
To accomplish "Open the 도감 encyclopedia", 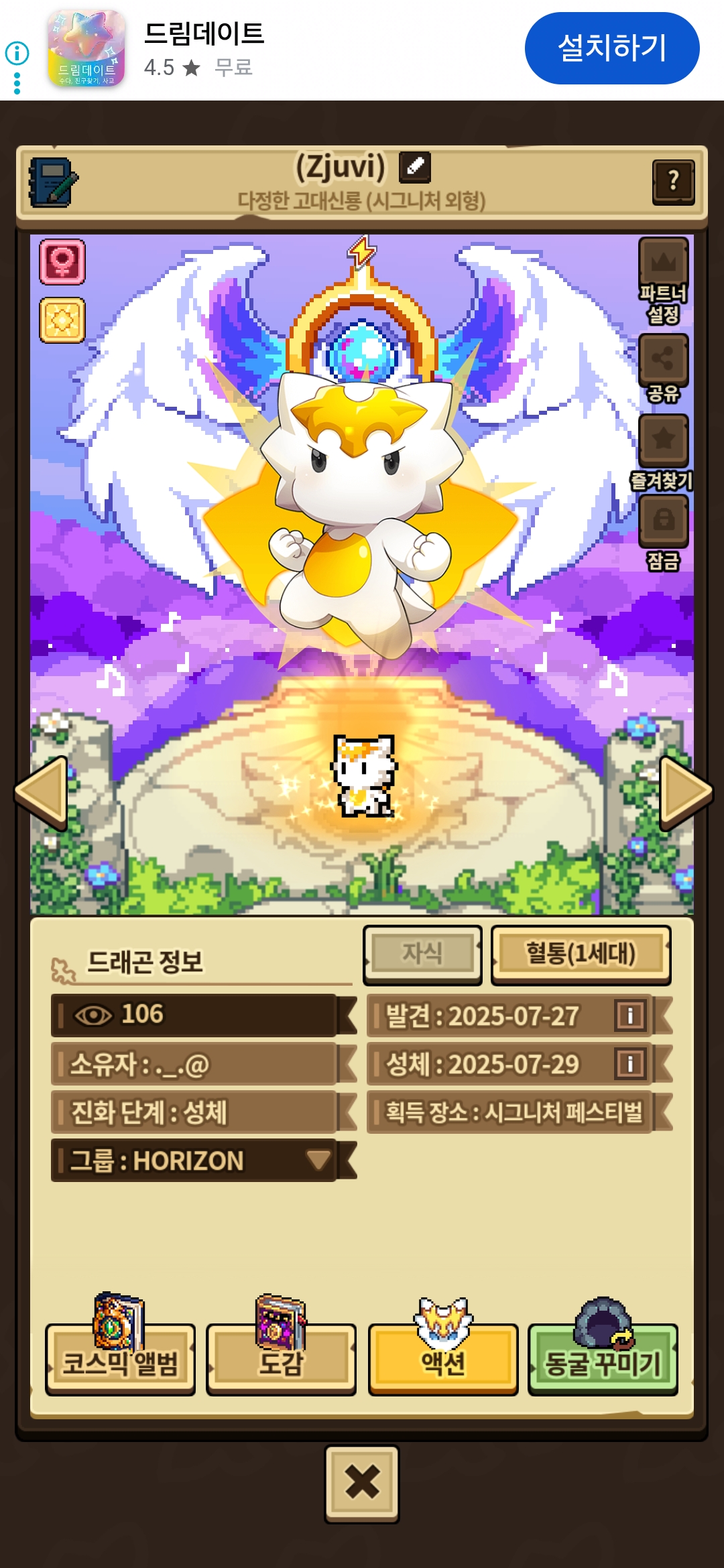I will tap(281, 1360).
